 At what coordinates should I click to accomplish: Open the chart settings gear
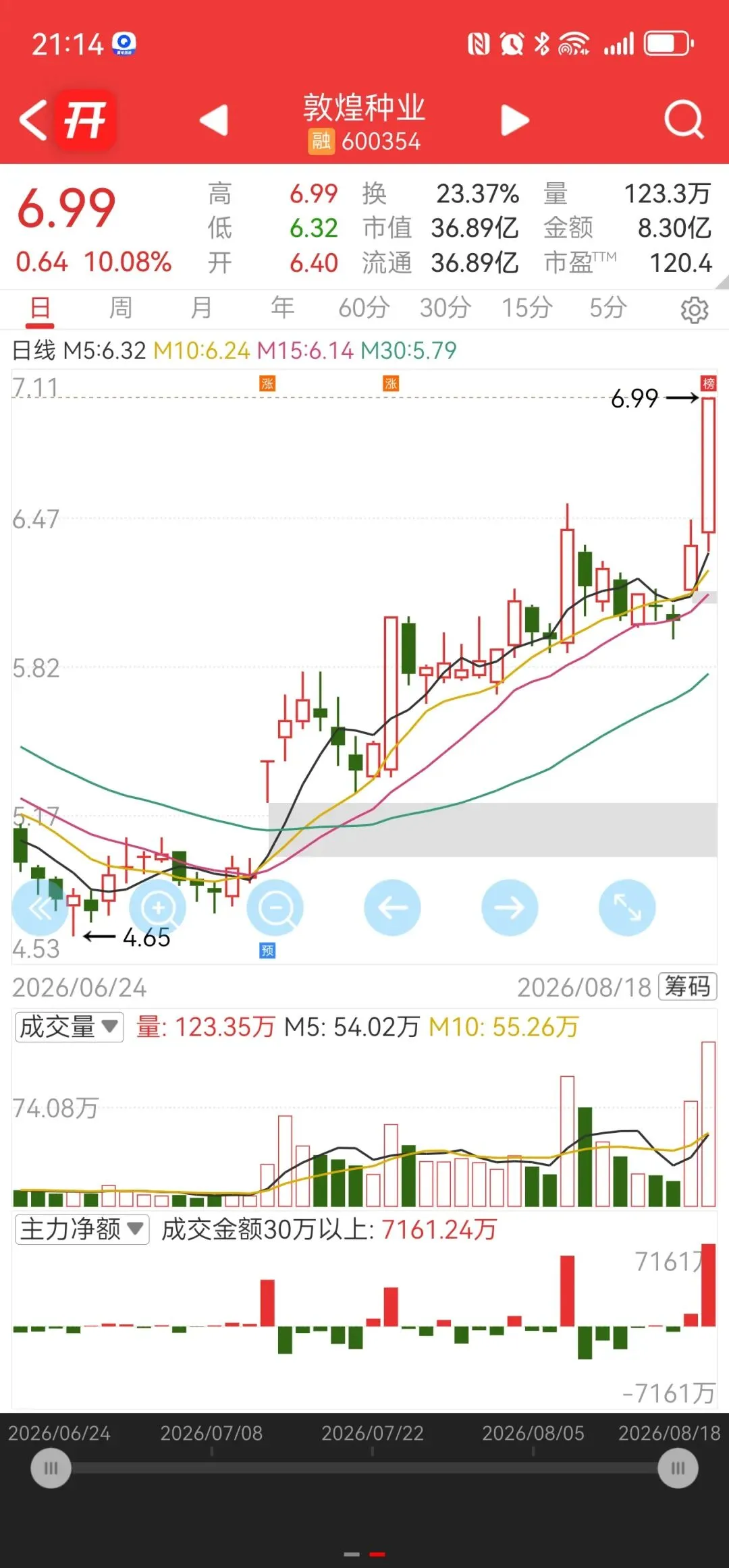click(695, 310)
